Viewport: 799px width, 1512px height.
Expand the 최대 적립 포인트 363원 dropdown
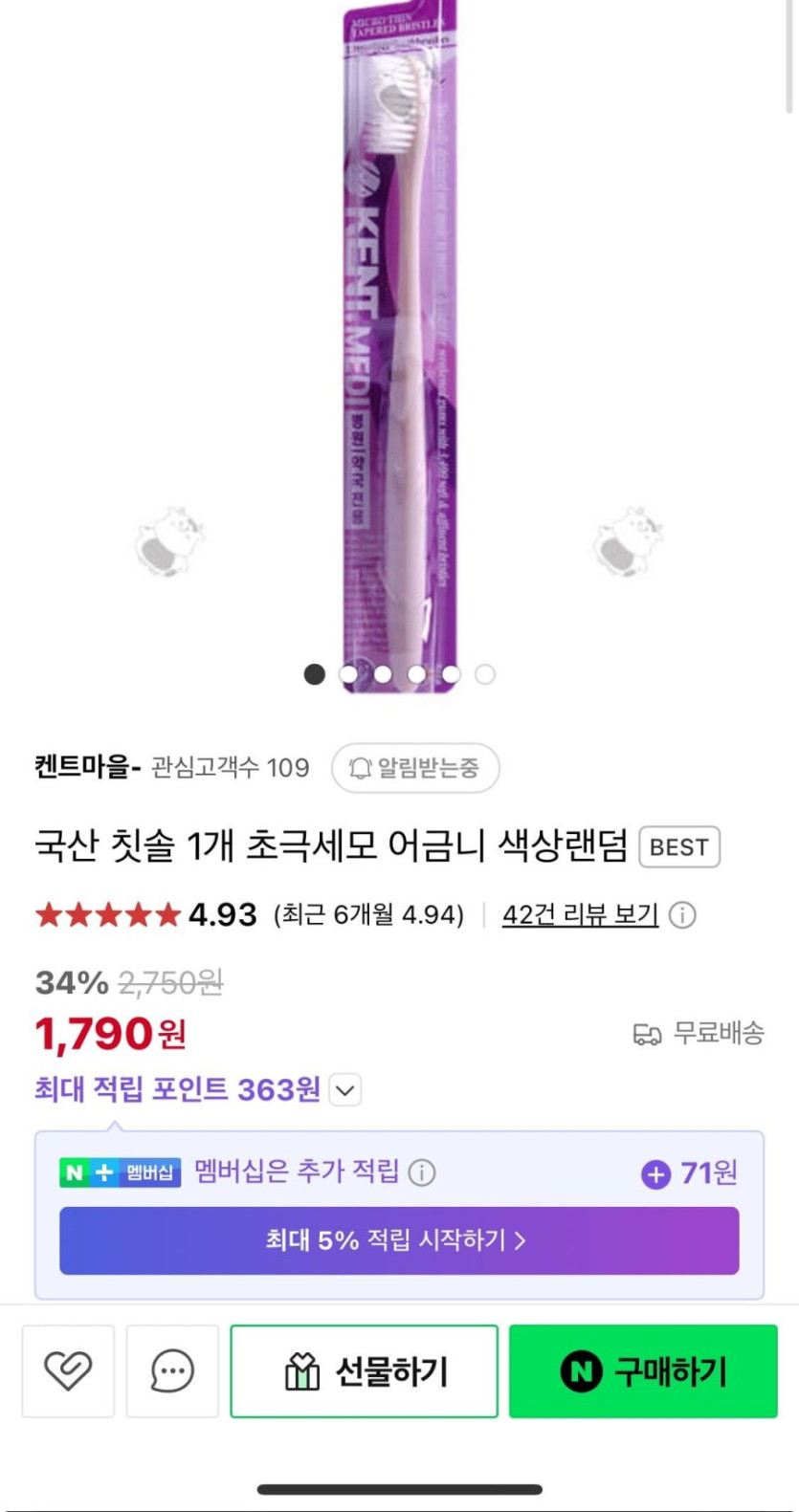pos(345,1090)
